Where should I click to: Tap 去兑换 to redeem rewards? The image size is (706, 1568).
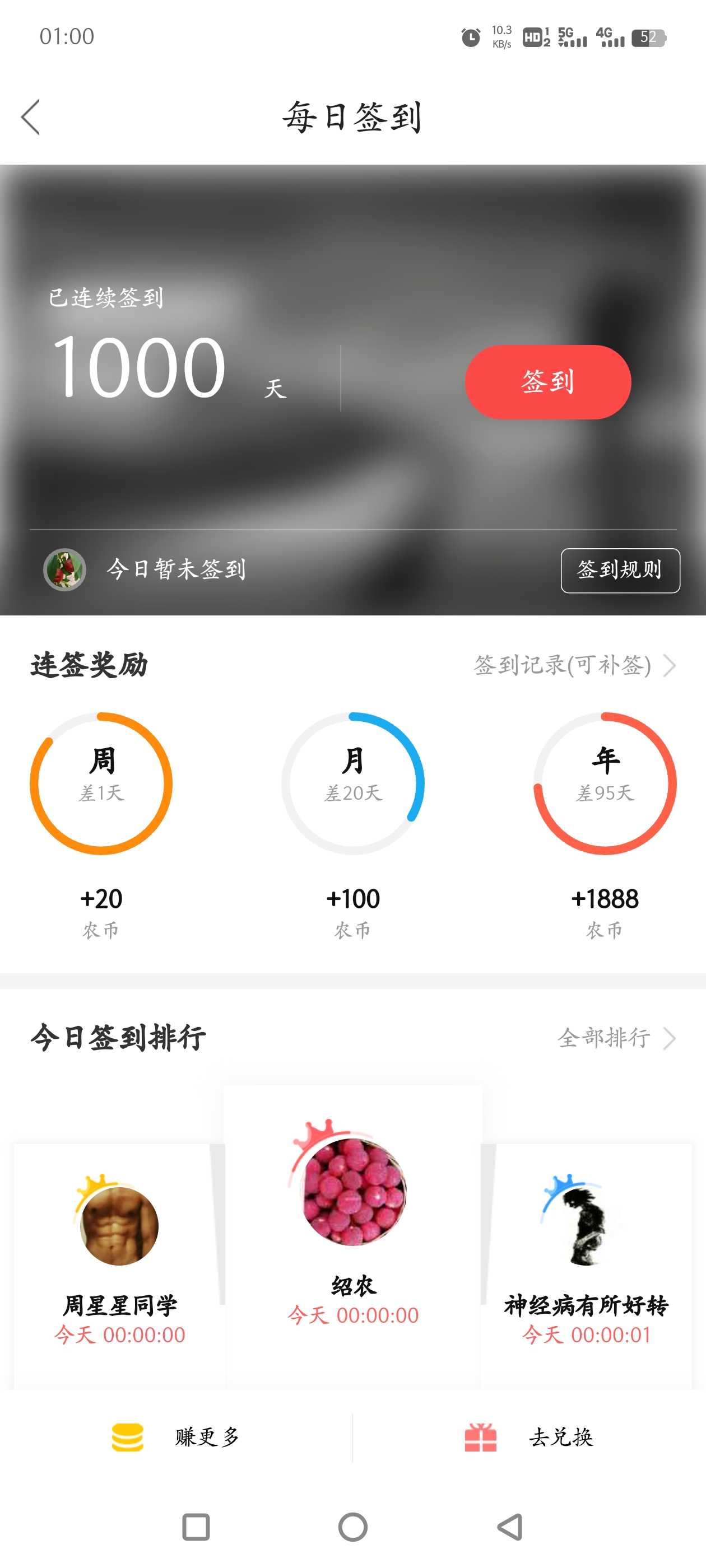coord(529,1437)
